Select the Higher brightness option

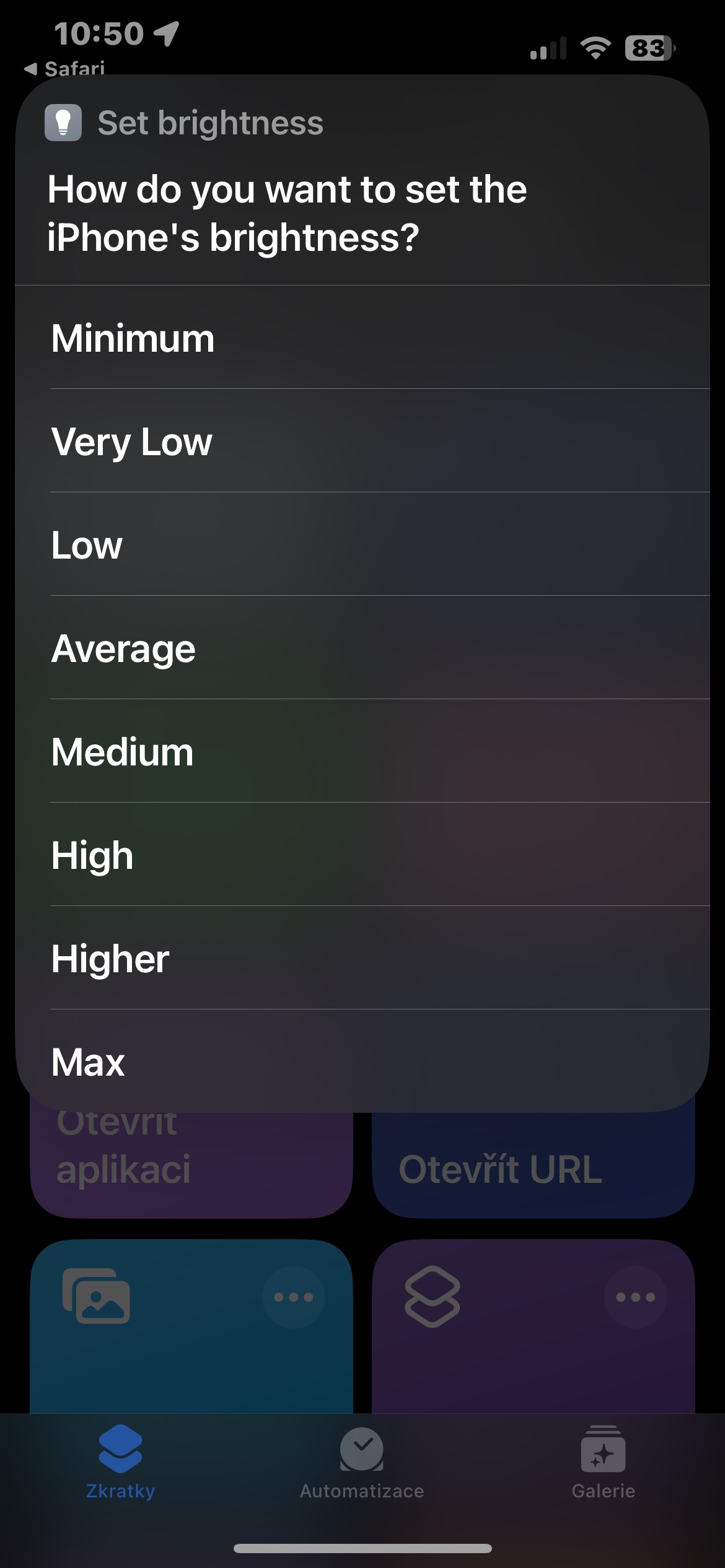[362, 959]
